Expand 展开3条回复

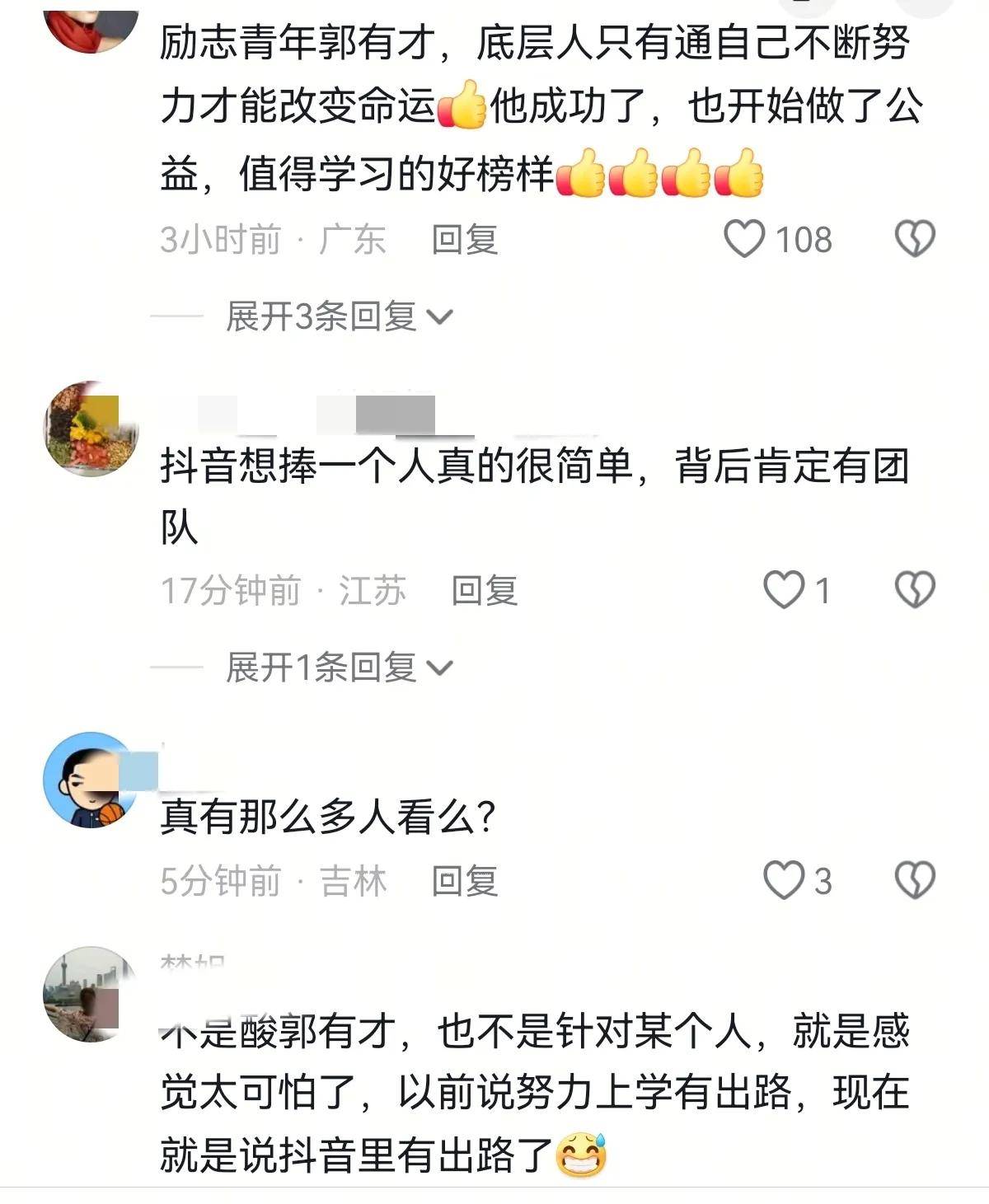coord(339,316)
